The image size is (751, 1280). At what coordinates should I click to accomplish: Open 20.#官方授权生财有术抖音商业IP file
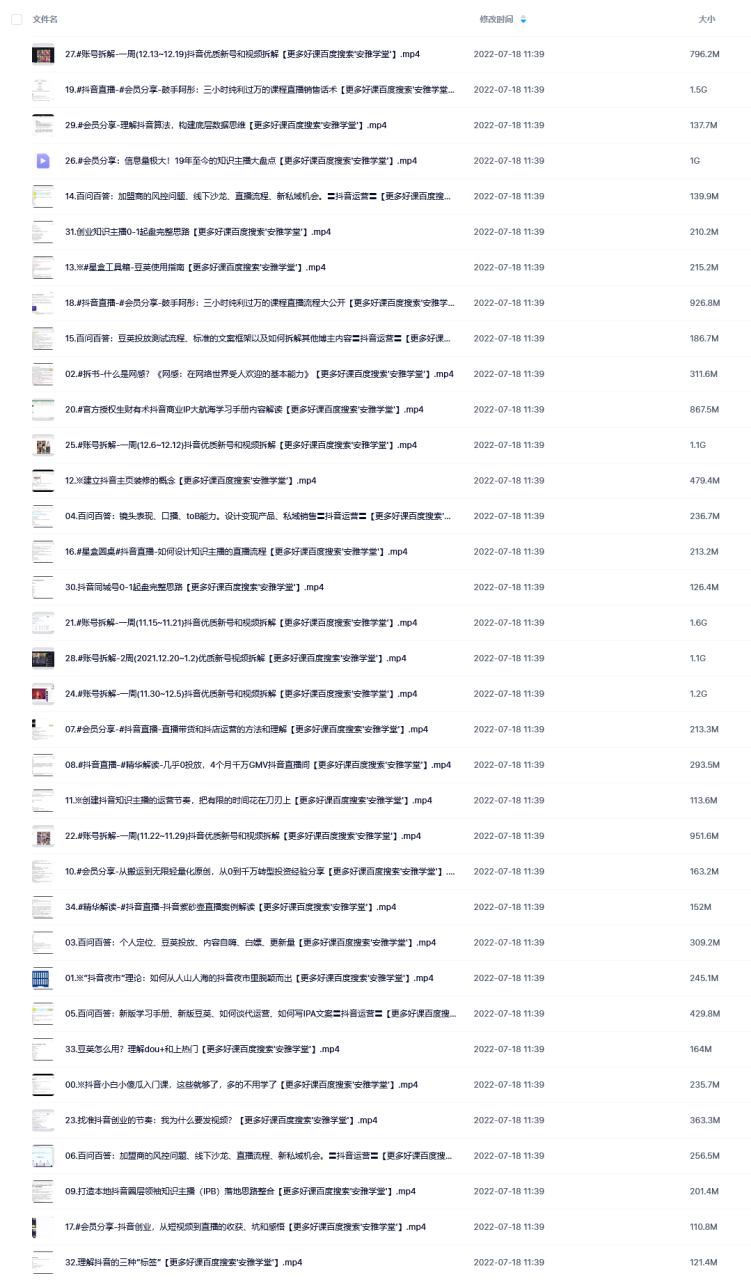click(x=244, y=409)
